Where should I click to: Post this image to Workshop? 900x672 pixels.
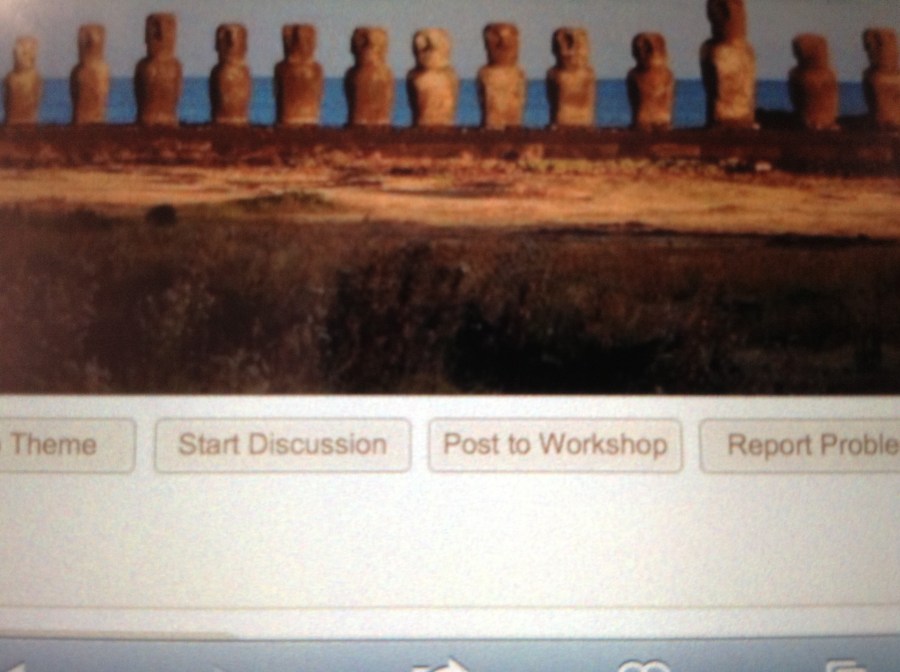click(555, 445)
